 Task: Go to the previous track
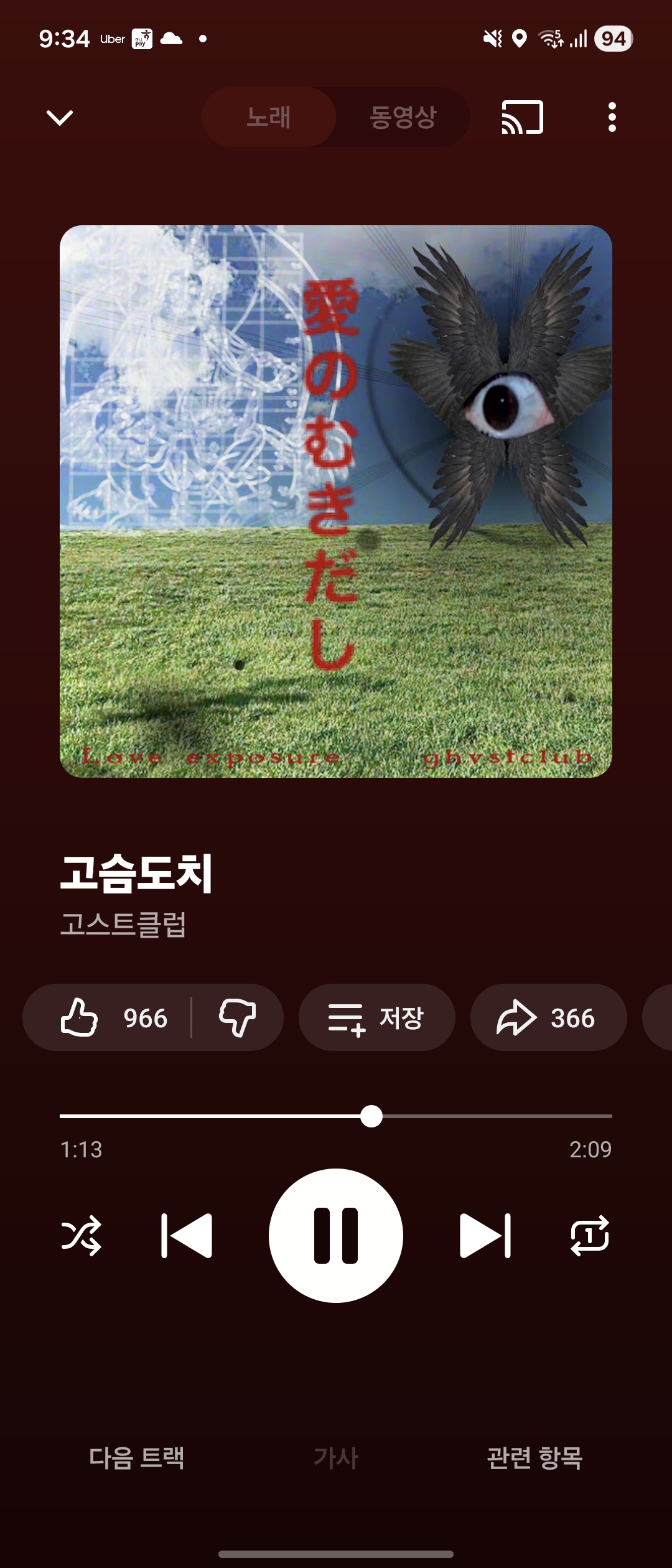pyautogui.click(x=187, y=1236)
